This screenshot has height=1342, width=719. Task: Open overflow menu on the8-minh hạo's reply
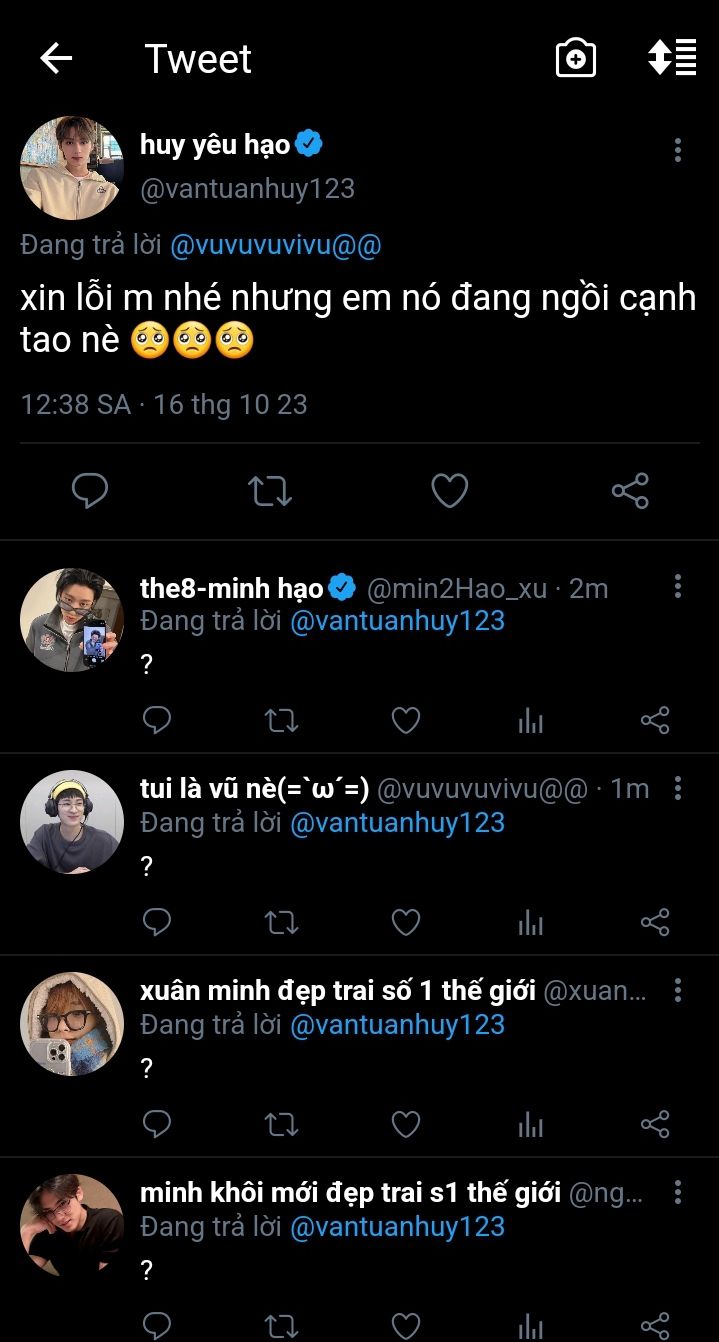678,586
